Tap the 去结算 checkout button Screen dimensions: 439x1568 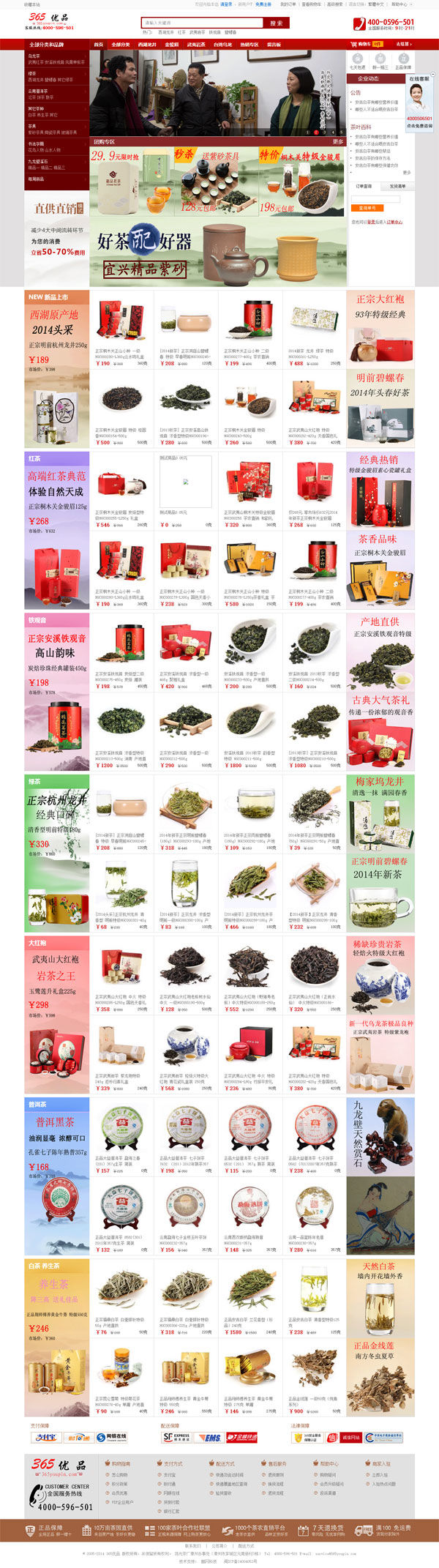click(x=403, y=44)
